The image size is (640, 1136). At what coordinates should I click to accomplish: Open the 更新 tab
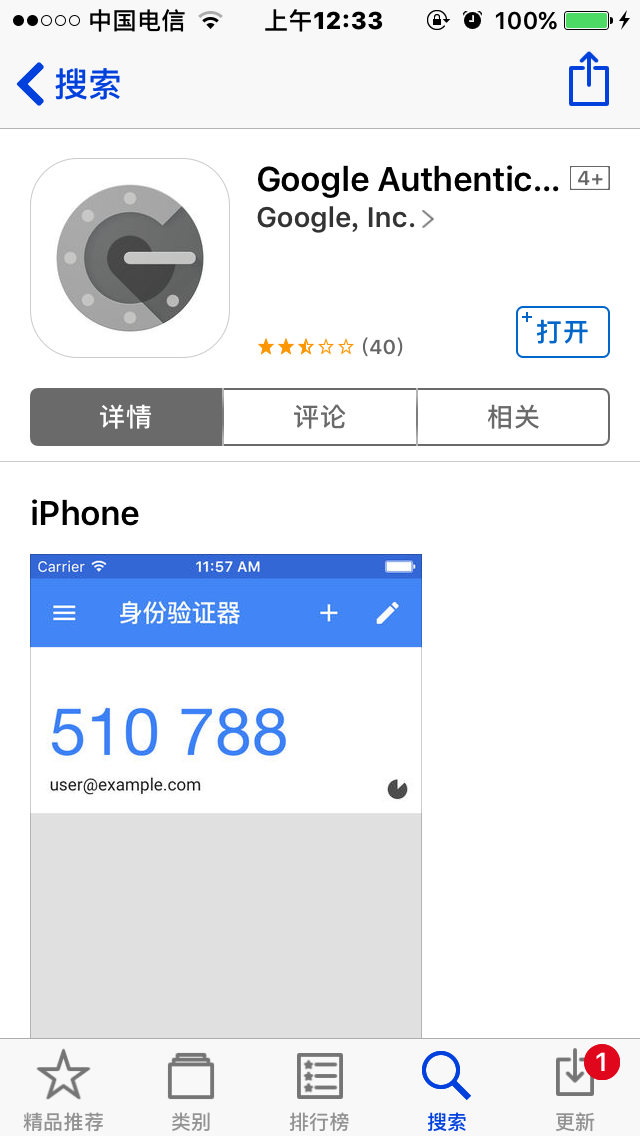[575, 1090]
